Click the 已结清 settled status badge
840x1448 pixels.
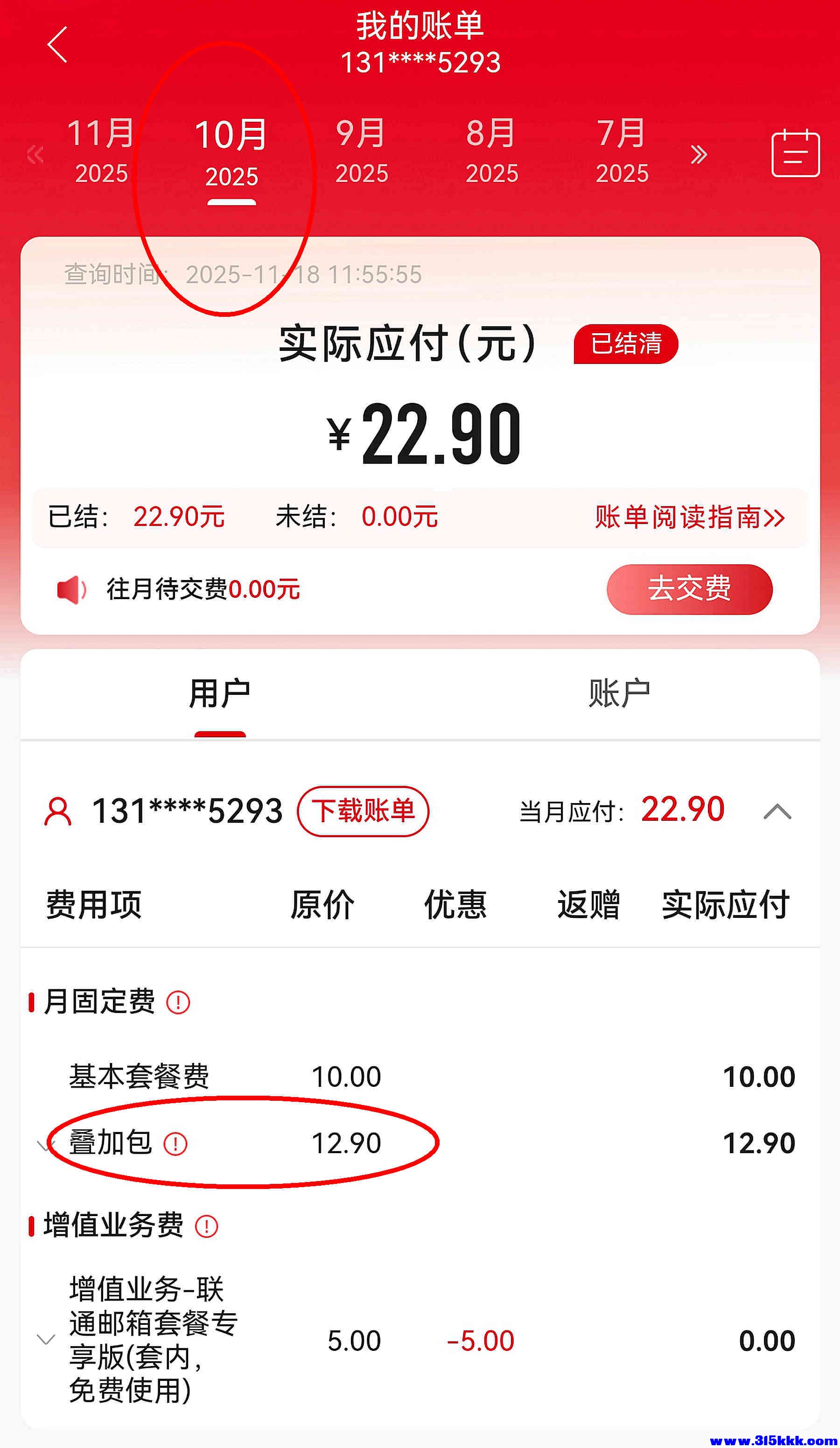click(x=627, y=343)
